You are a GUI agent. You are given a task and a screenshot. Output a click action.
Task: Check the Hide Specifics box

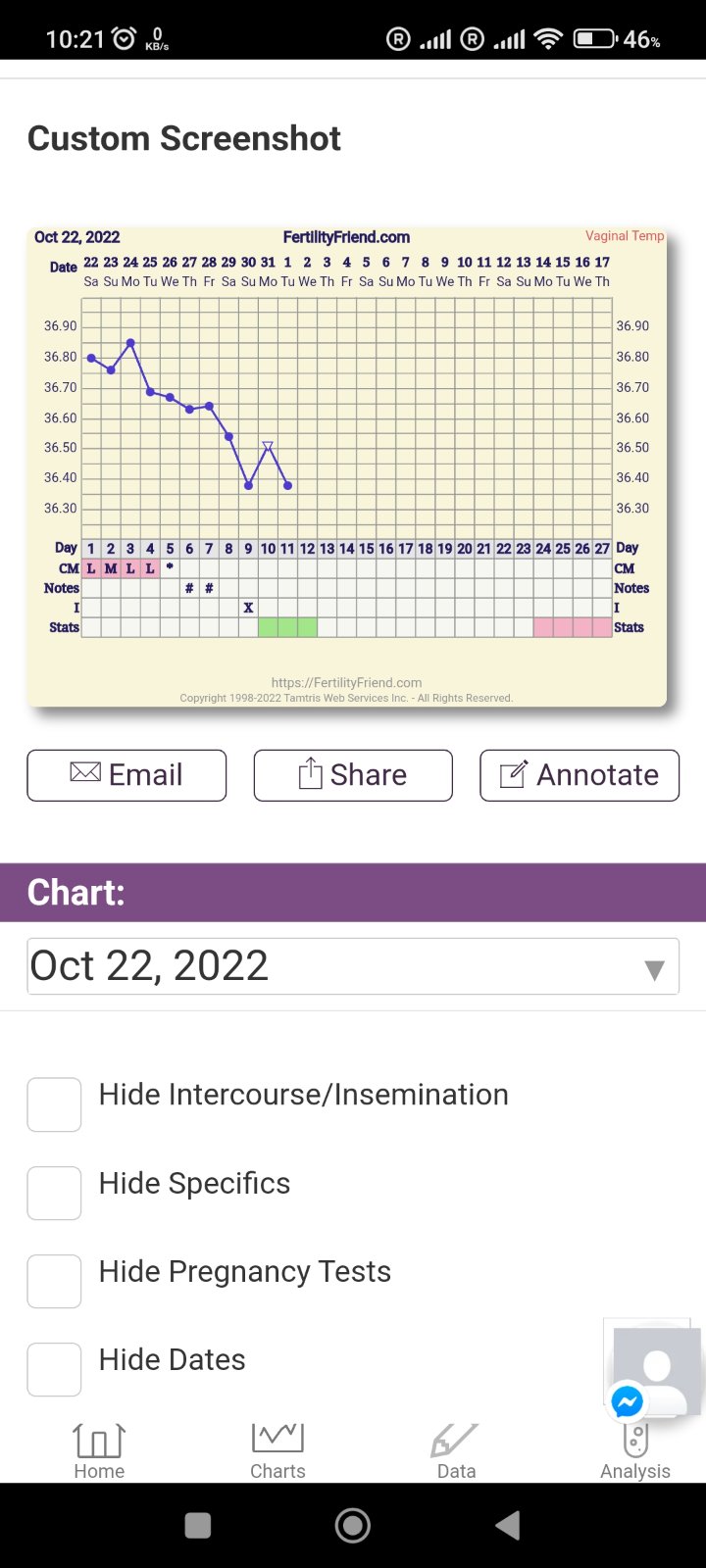point(54,1193)
